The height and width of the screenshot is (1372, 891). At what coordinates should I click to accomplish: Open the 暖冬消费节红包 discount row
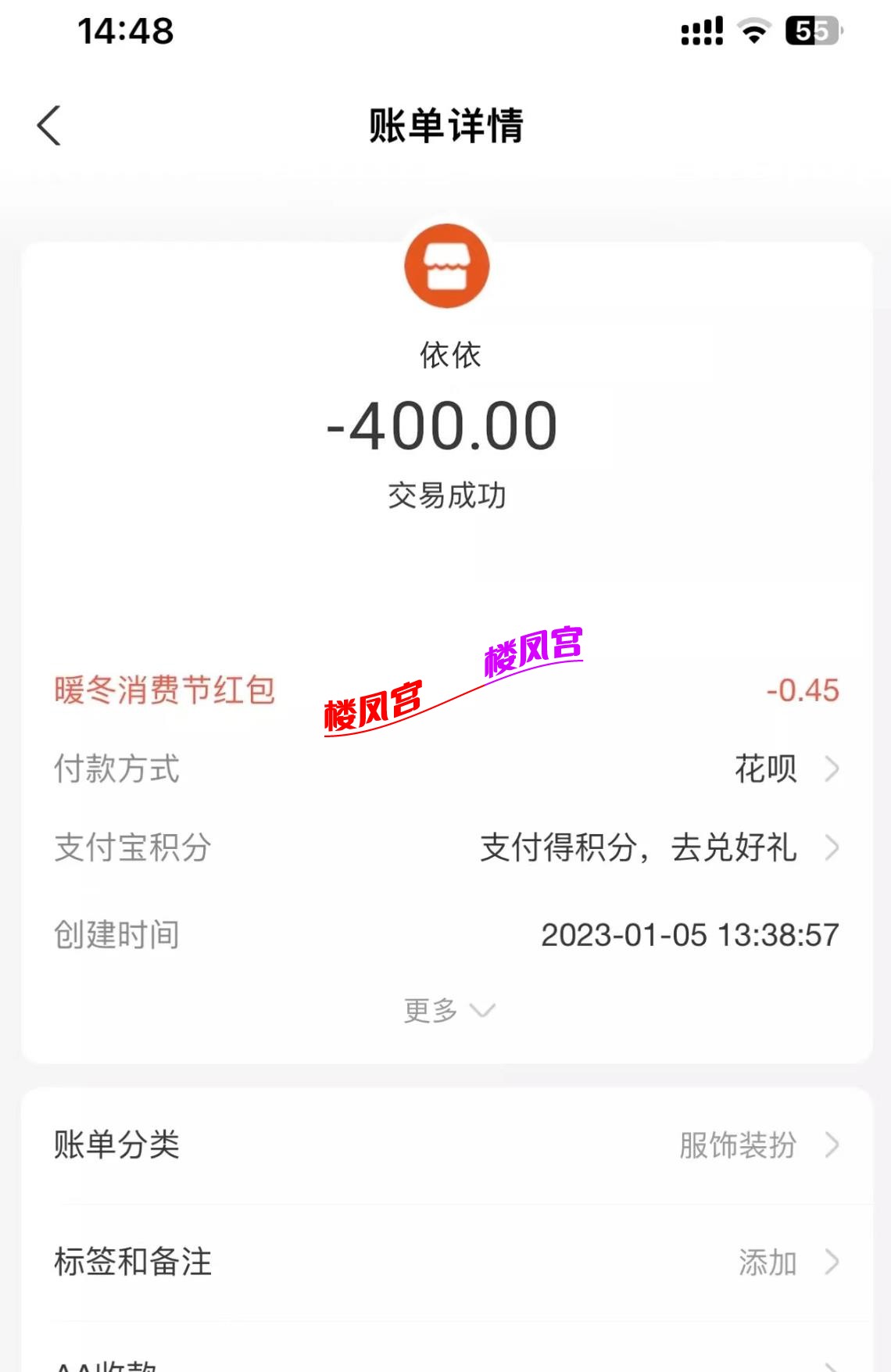coord(162,688)
